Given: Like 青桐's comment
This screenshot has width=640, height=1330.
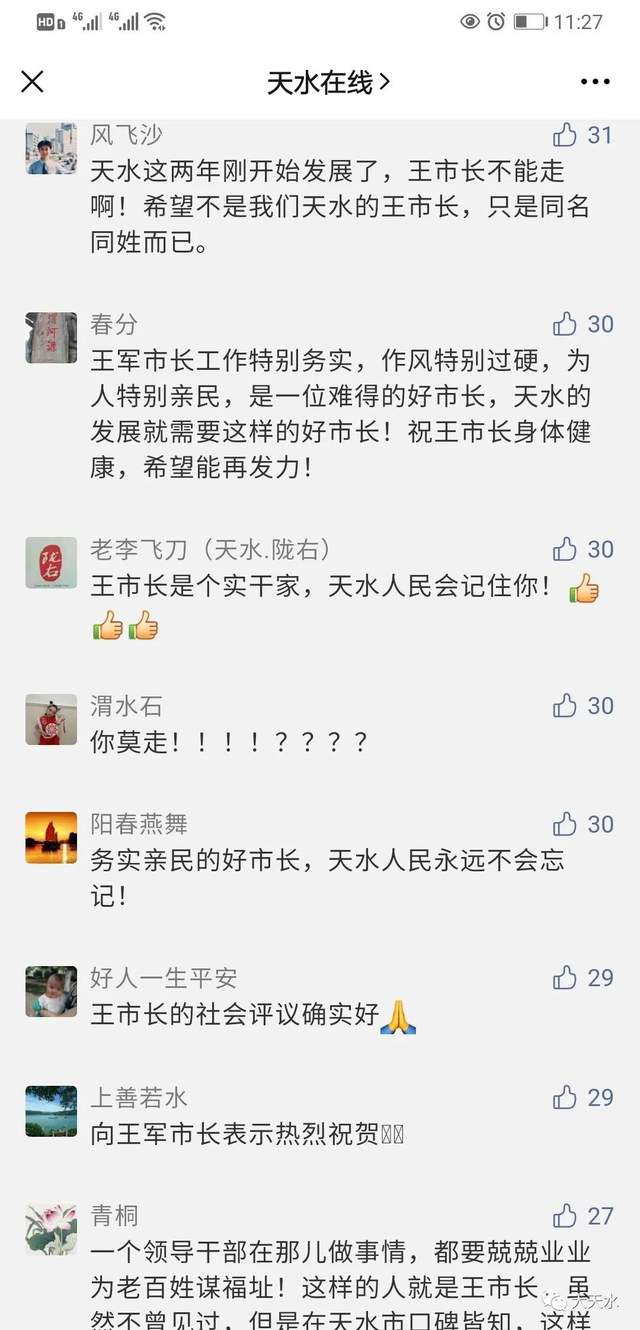Looking at the screenshot, I should click(x=566, y=1216).
